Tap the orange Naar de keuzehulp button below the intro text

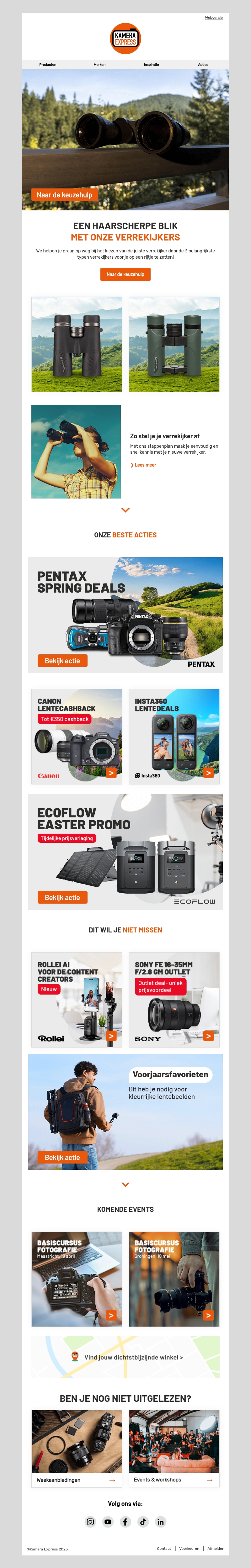[x=125, y=275]
